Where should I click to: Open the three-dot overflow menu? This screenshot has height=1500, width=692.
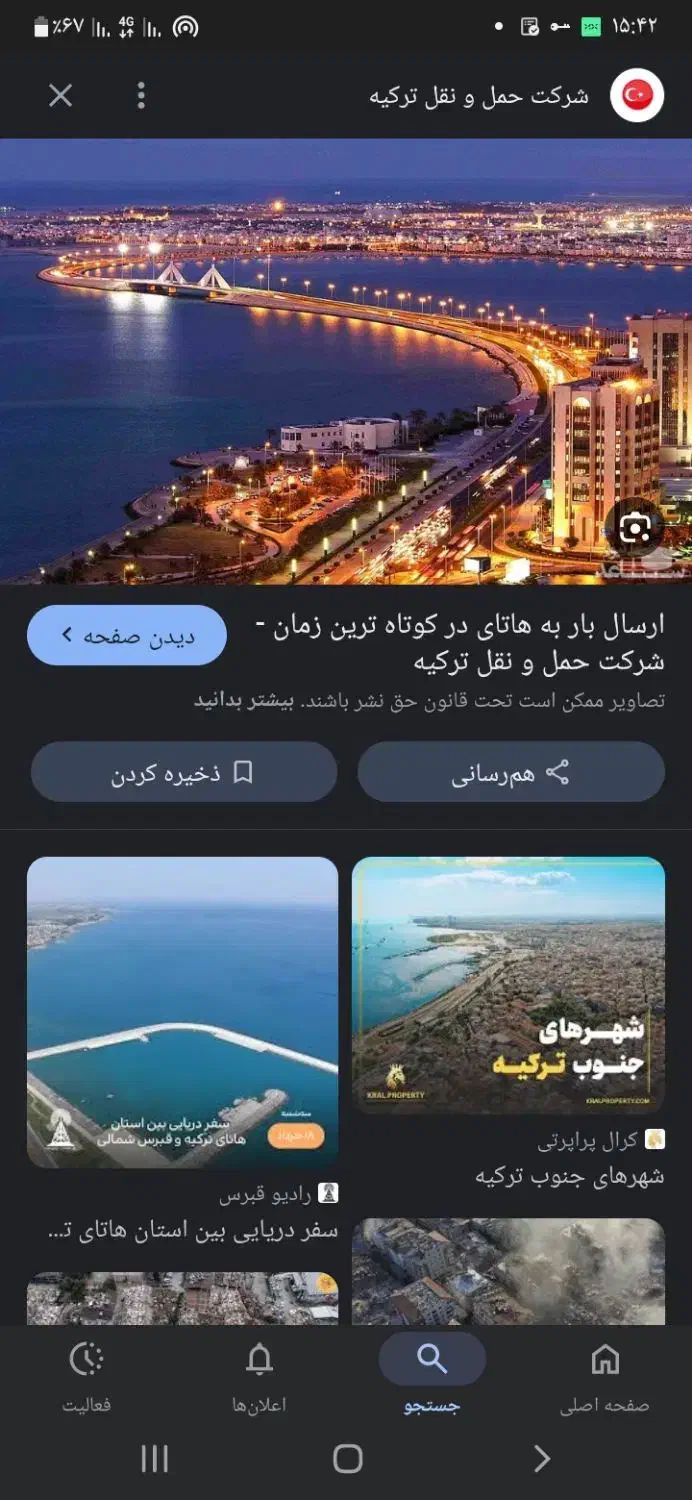point(141,96)
